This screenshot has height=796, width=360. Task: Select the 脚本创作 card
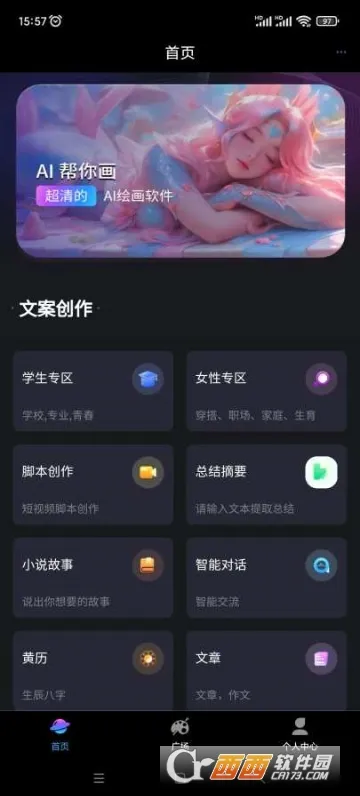93,484
